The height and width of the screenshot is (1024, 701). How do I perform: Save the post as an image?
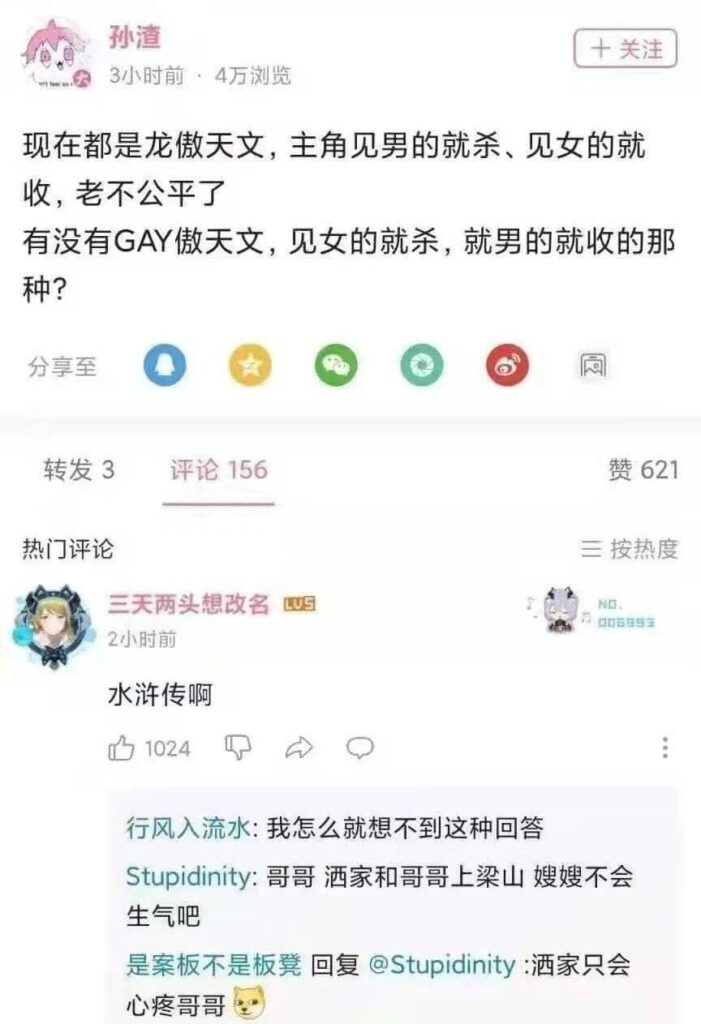point(593,367)
